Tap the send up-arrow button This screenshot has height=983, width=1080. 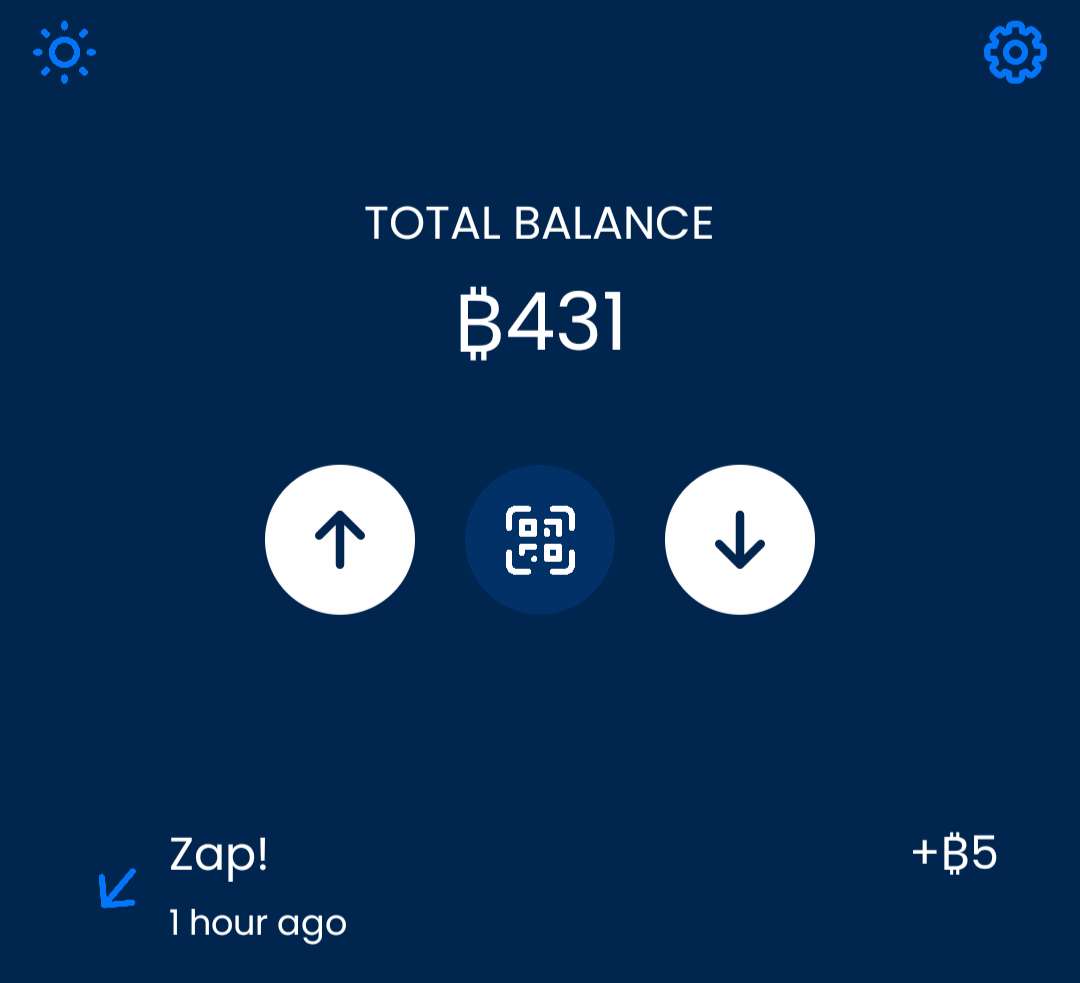(340, 540)
